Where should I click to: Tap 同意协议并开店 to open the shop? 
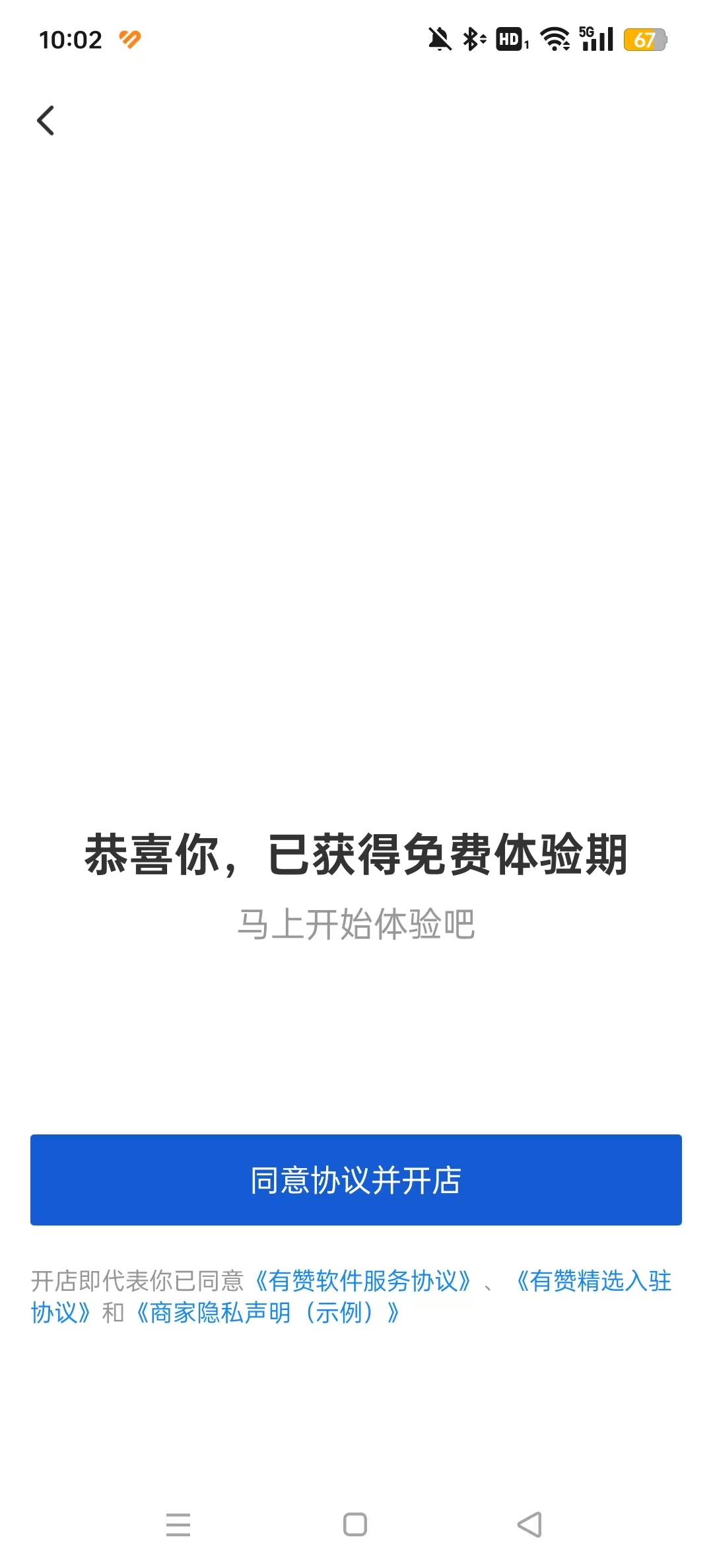point(356,1180)
